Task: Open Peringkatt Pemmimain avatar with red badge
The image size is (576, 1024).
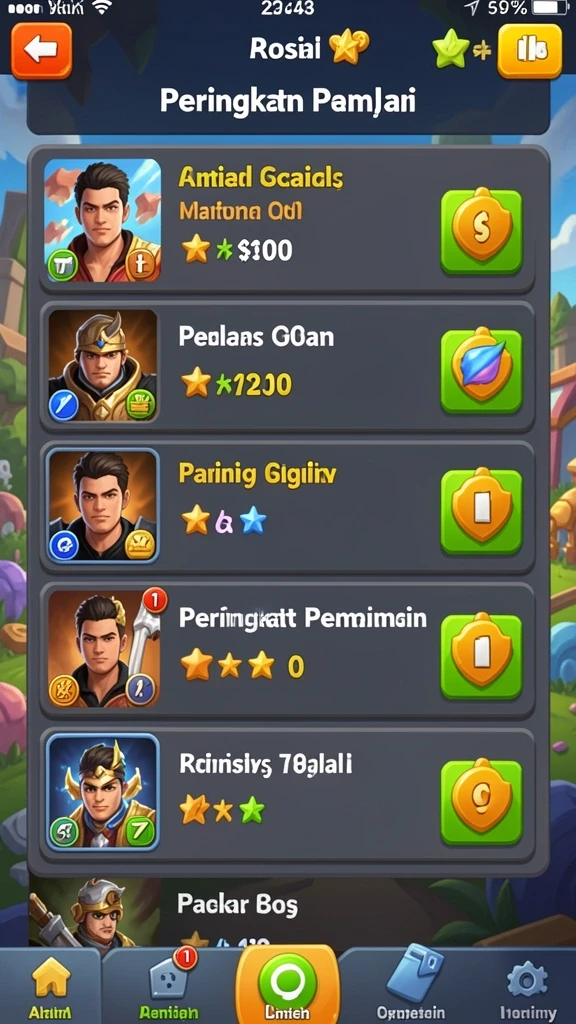Action: coord(104,648)
